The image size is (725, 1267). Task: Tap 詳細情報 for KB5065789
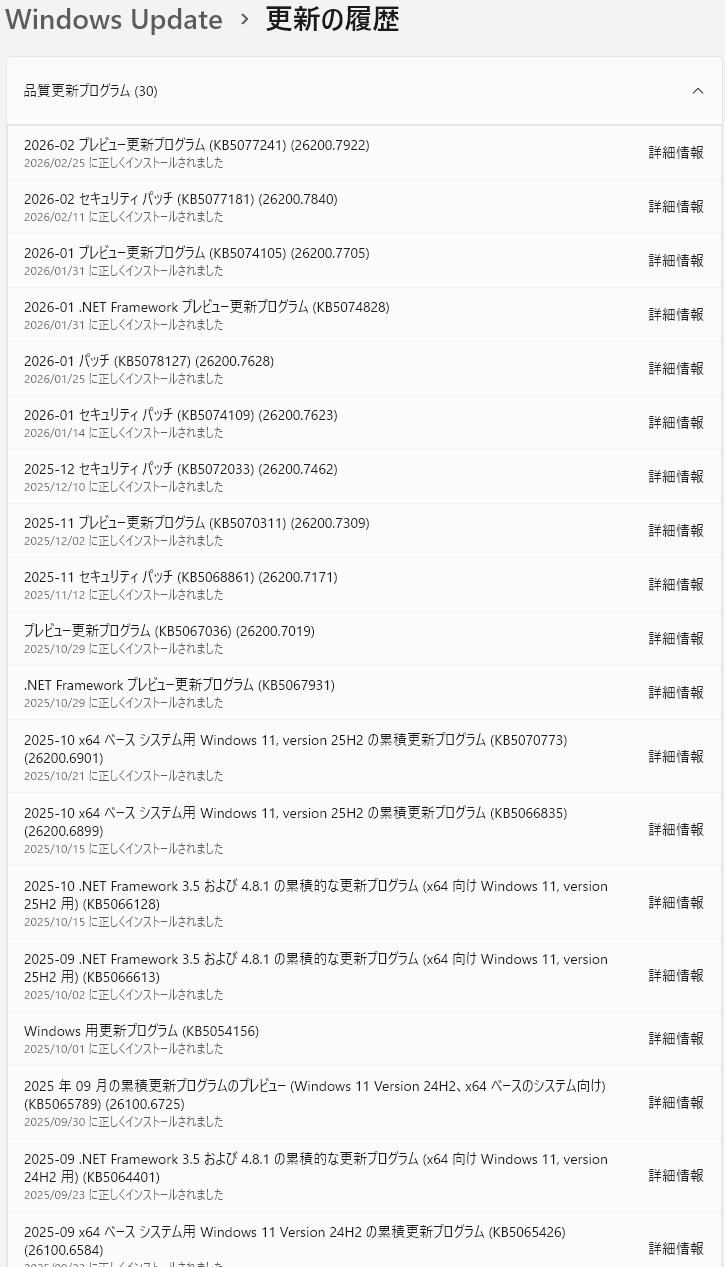coord(676,1103)
